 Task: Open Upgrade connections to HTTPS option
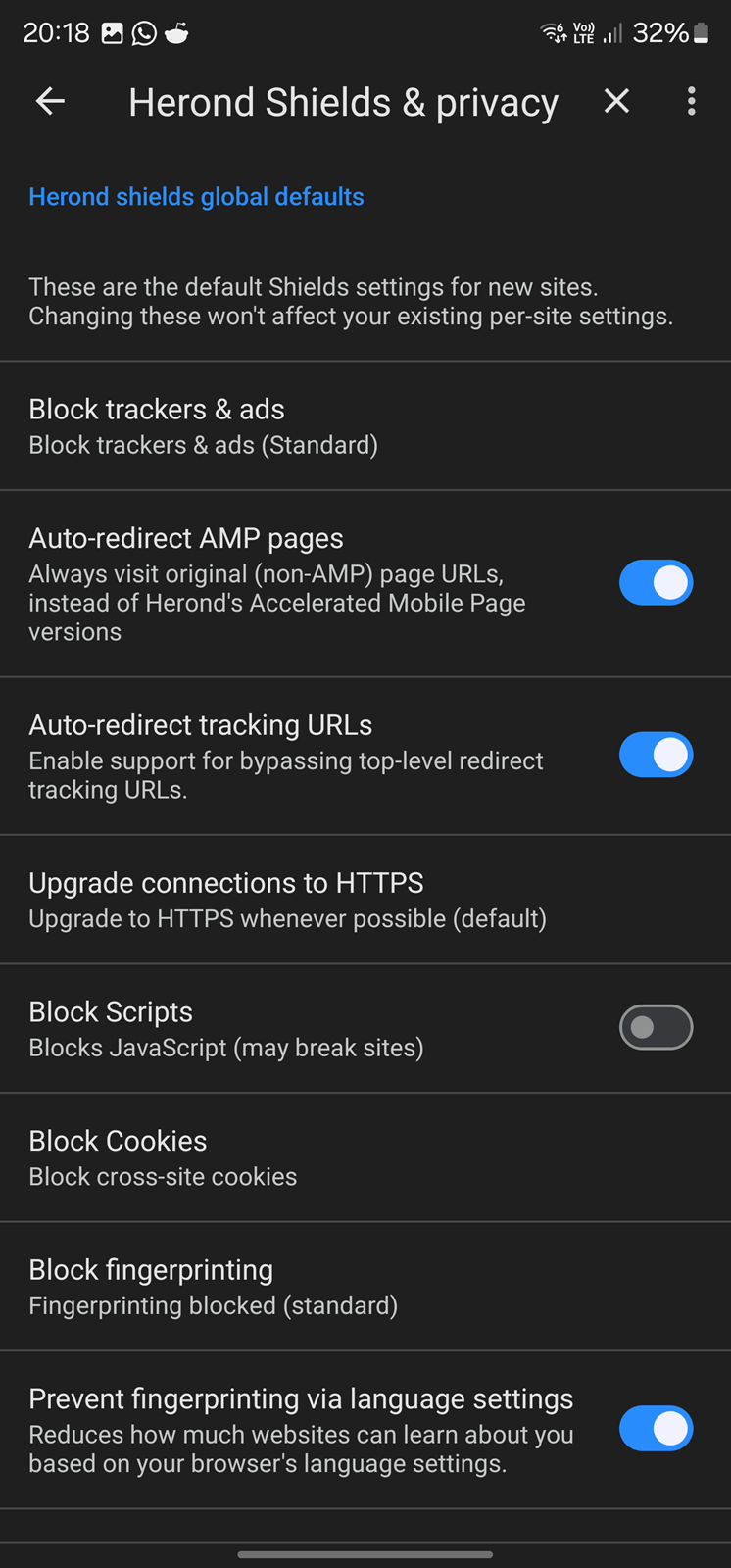365,900
